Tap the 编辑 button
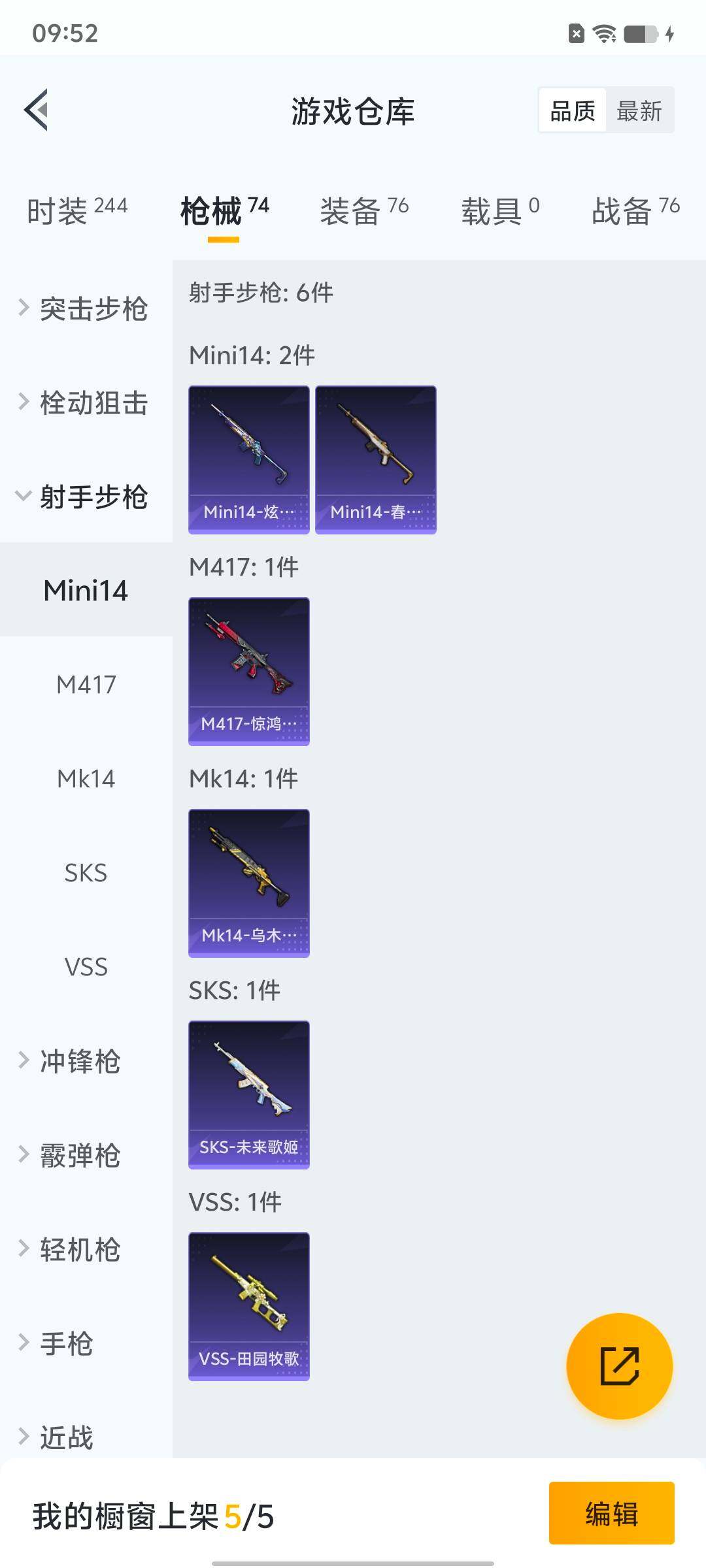The width and height of the screenshot is (706, 1568). click(611, 1513)
